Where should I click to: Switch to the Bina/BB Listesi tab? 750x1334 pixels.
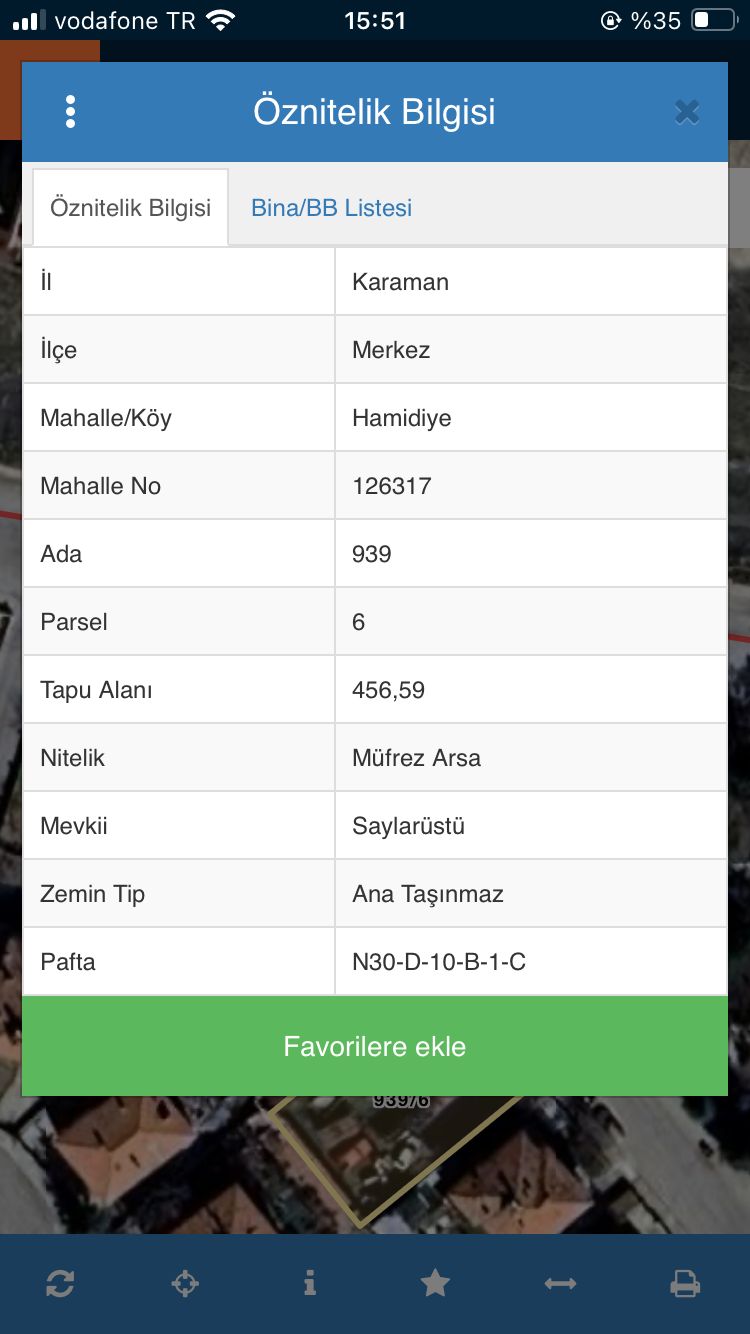[x=332, y=207]
